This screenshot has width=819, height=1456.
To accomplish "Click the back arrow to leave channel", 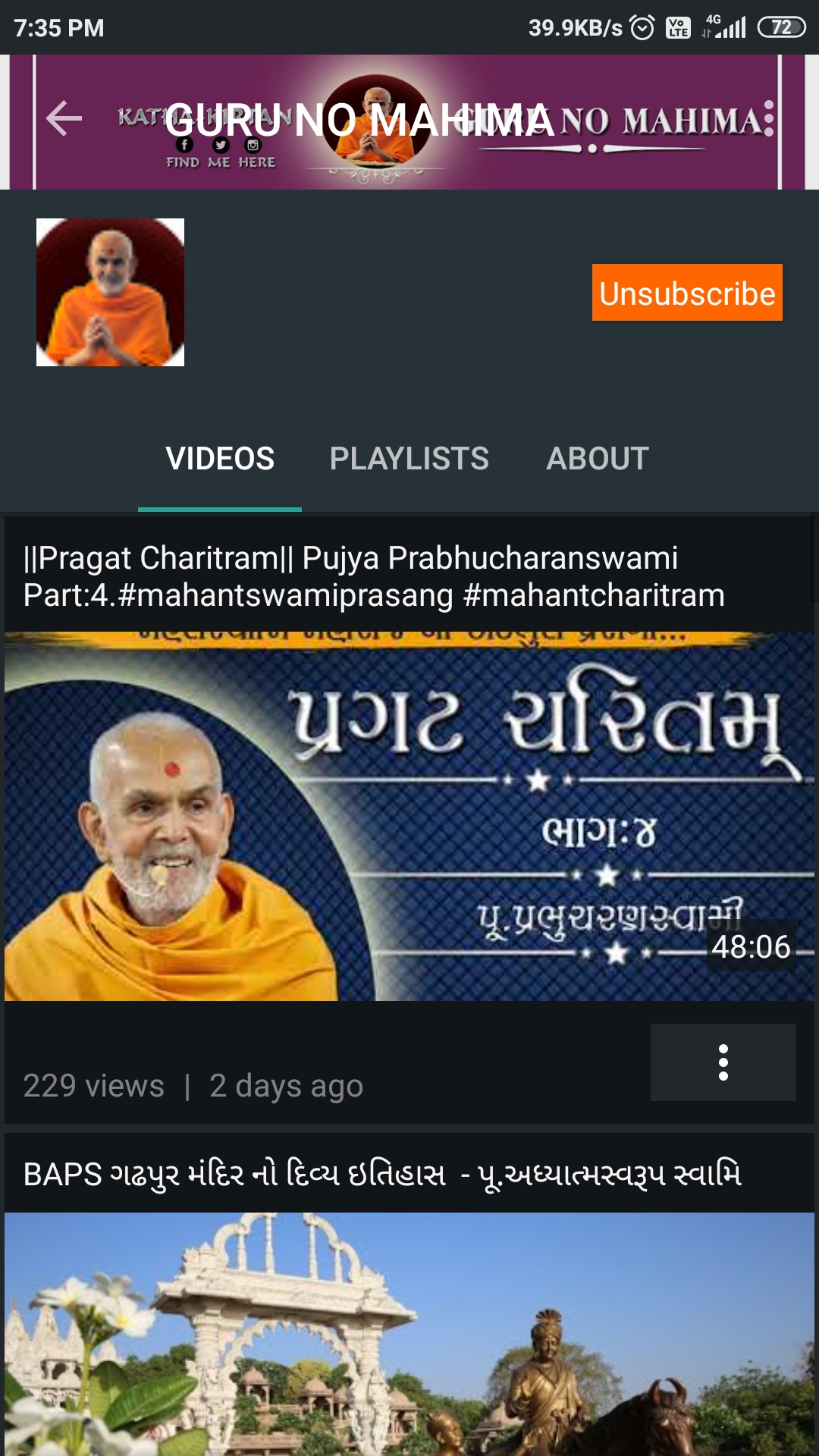I will tap(63, 118).
